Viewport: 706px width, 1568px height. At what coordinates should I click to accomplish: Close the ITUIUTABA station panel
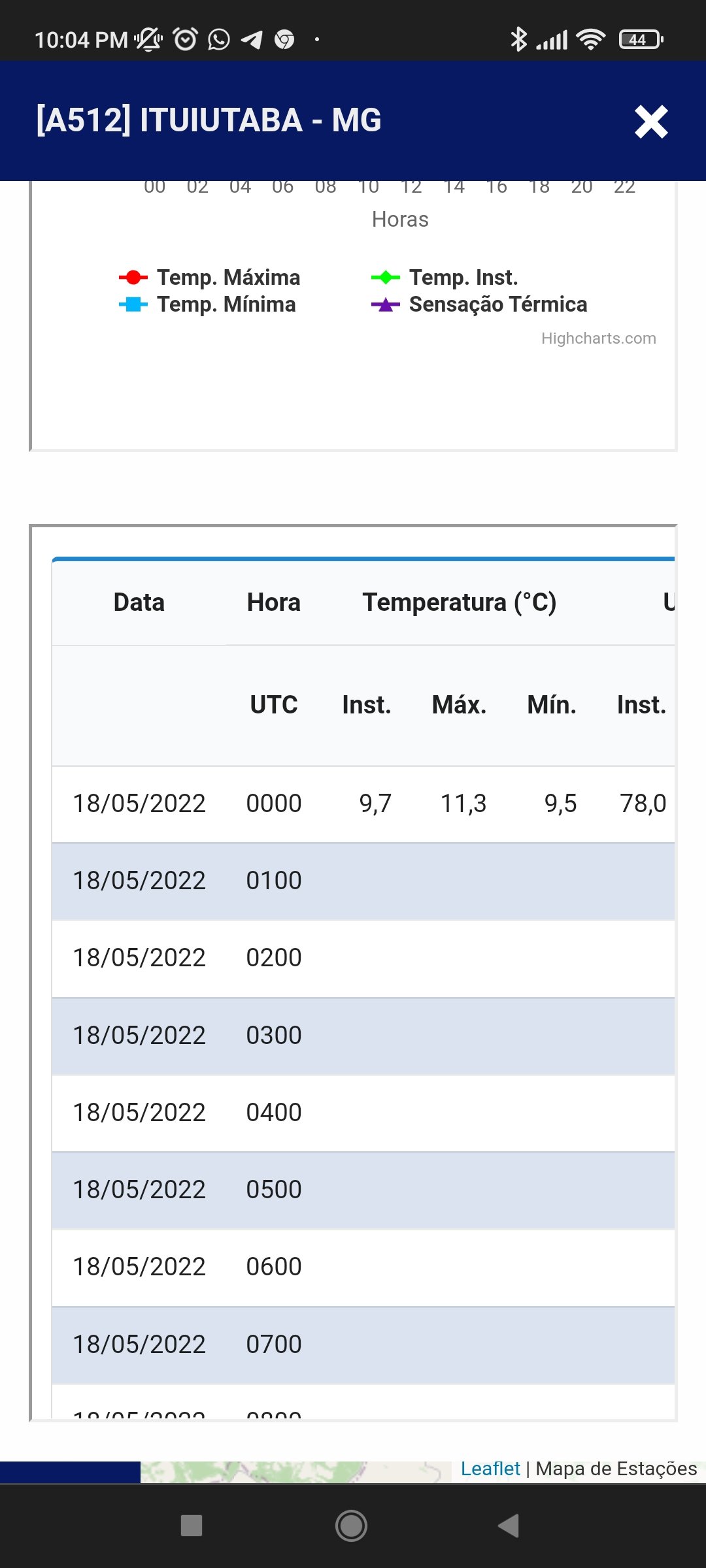click(651, 122)
